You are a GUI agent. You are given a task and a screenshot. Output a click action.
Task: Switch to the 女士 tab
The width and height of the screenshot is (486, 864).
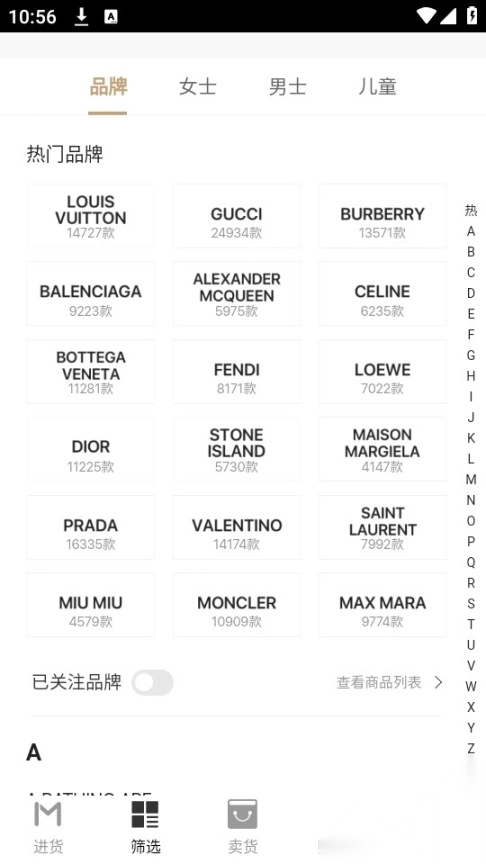[197, 87]
